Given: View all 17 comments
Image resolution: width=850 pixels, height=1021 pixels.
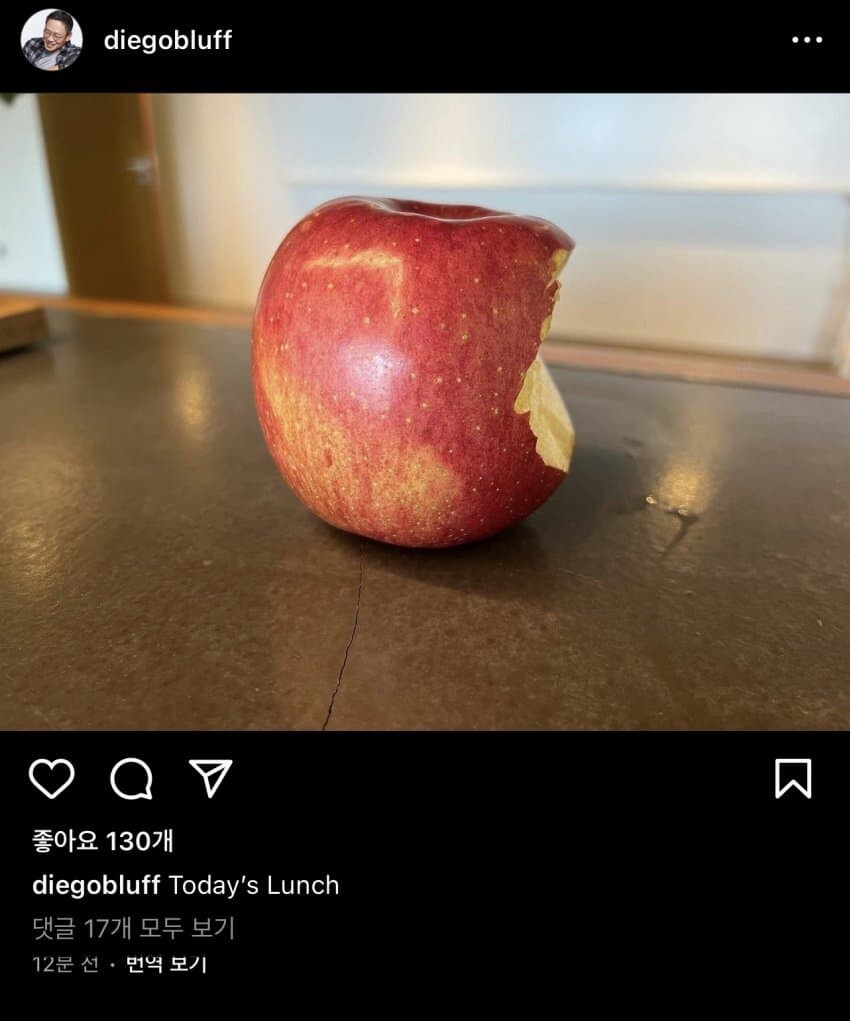Looking at the screenshot, I should (x=133, y=928).
